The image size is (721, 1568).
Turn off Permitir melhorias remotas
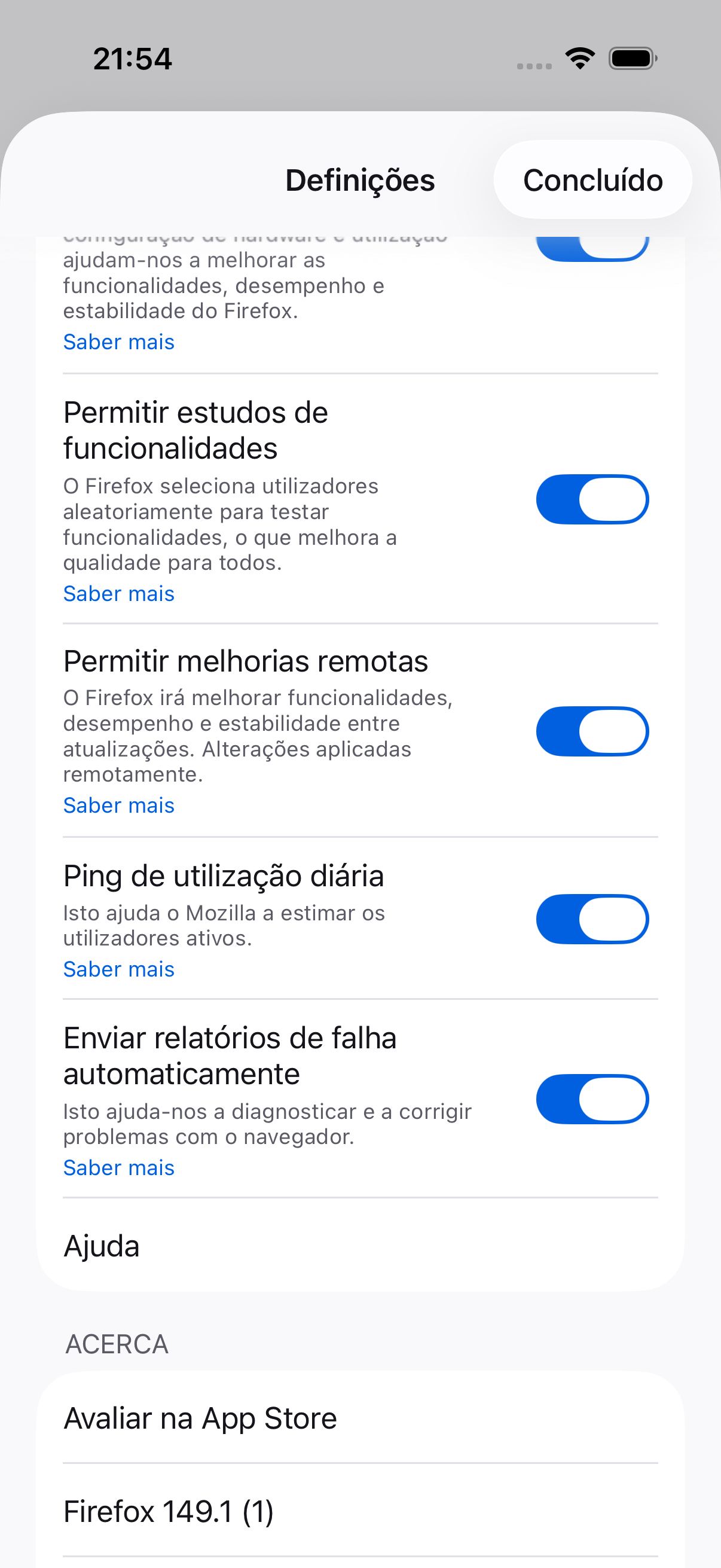[592, 731]
